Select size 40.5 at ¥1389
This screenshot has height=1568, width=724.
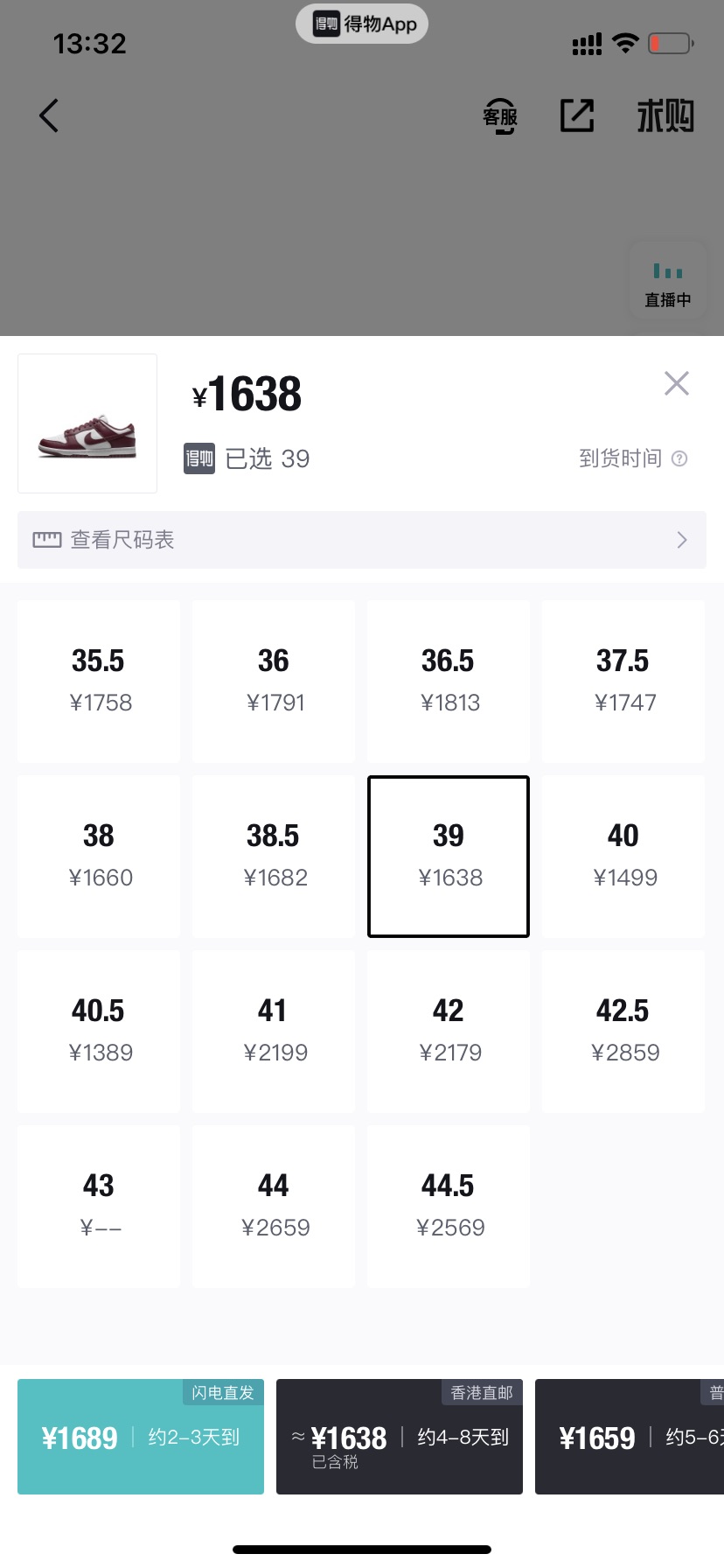[x=99, y=1031]
